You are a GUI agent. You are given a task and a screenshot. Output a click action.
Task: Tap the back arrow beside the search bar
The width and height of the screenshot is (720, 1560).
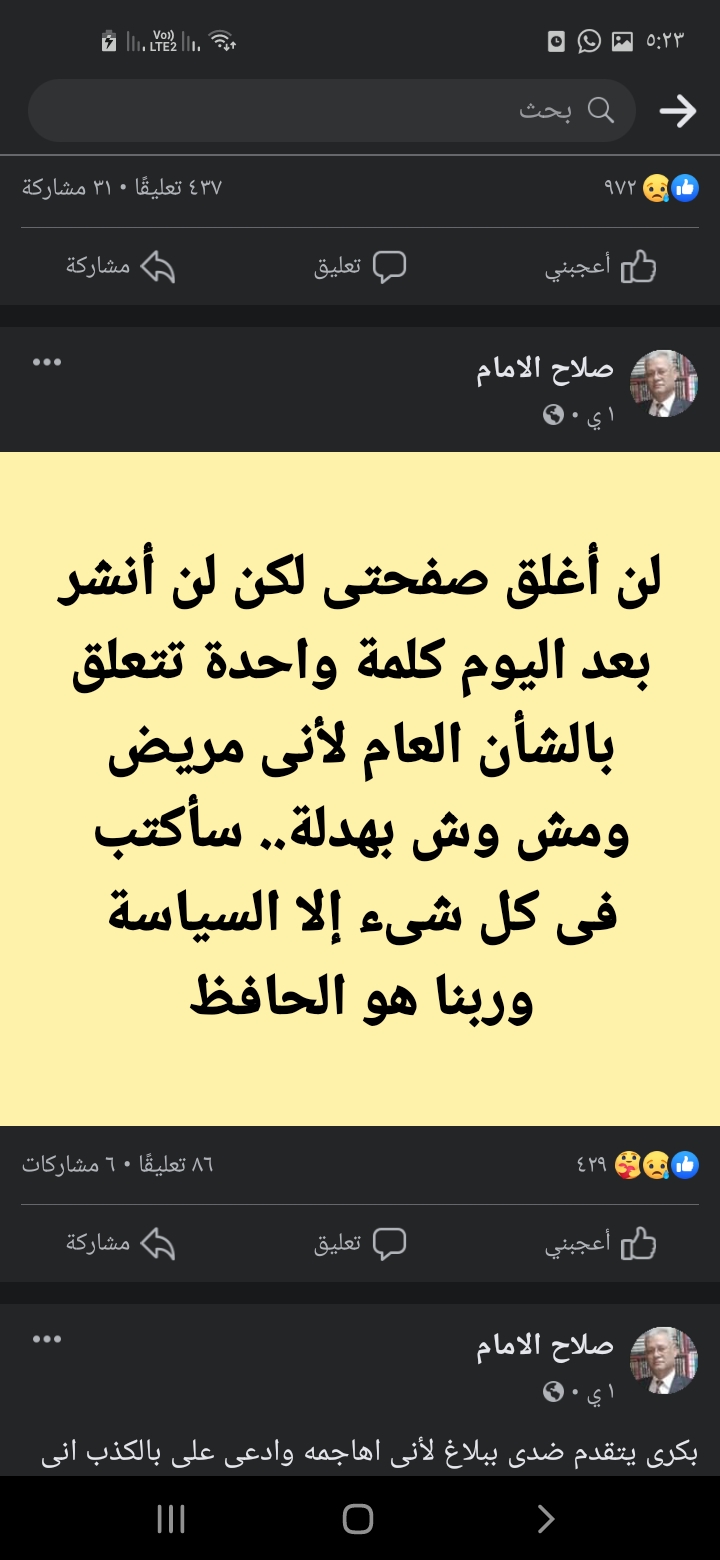point(677,111)
